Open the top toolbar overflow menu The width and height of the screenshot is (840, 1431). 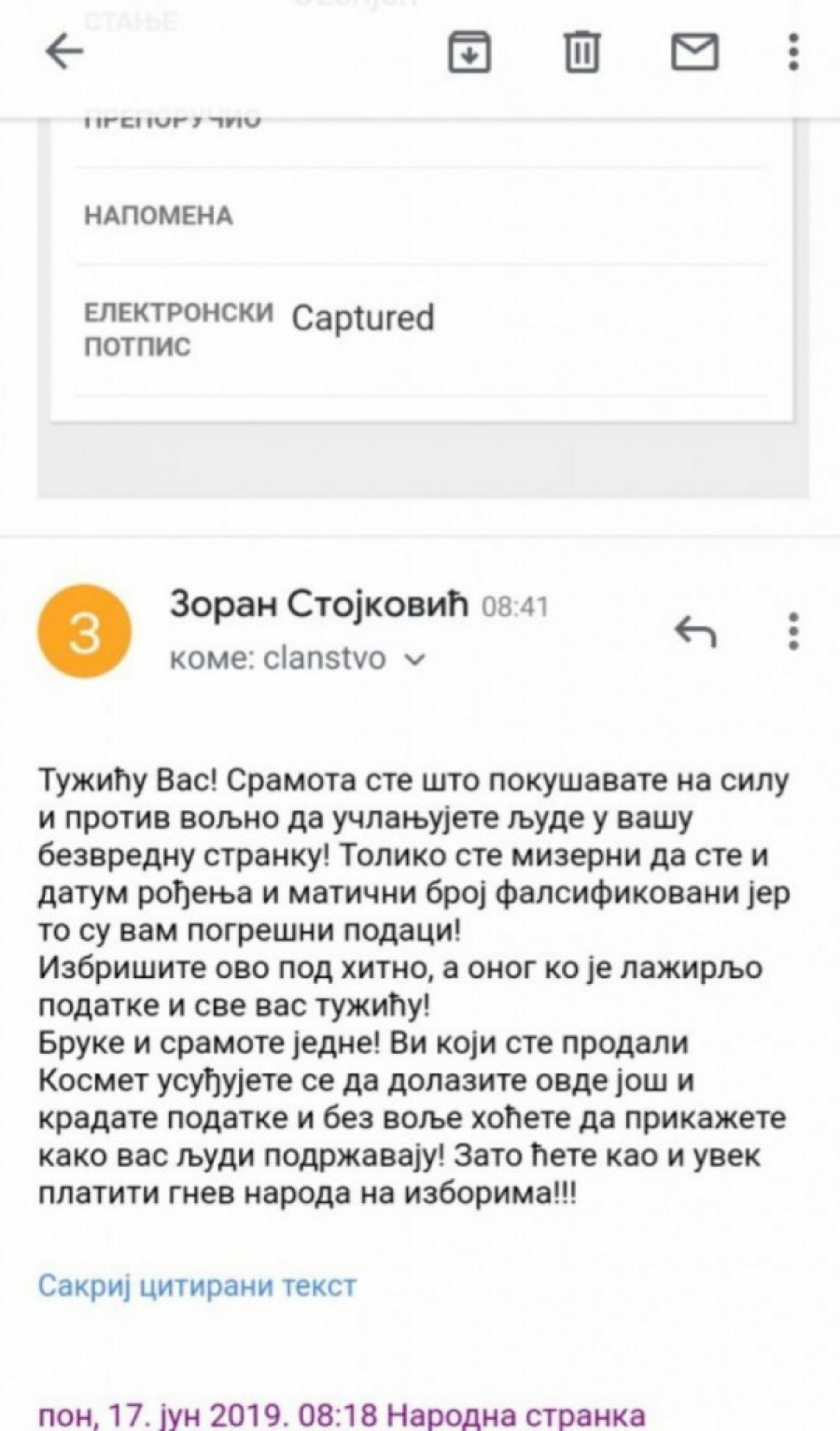point(793,51)
